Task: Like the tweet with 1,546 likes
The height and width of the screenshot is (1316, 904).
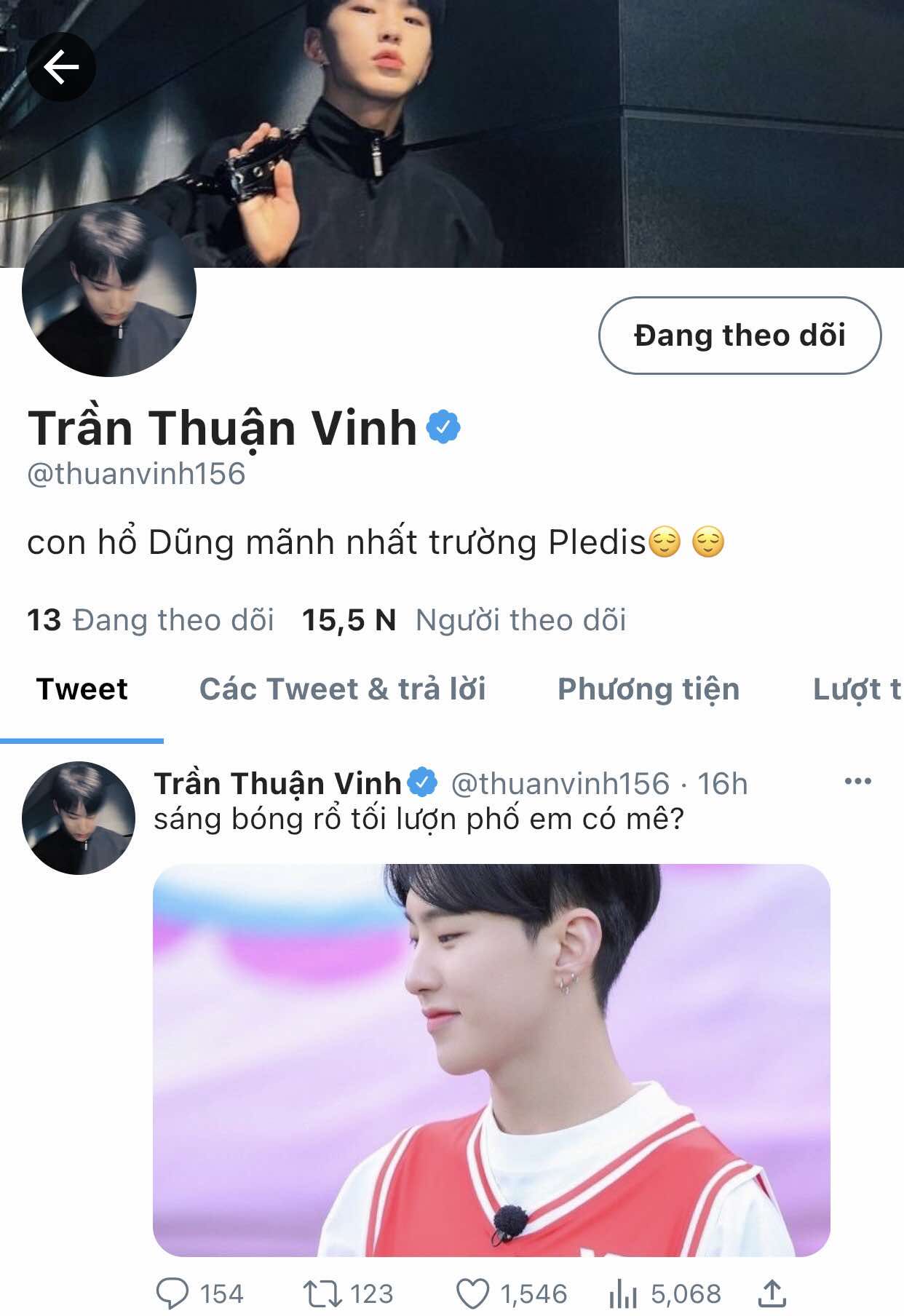Action: click(x=472, y=1294)
